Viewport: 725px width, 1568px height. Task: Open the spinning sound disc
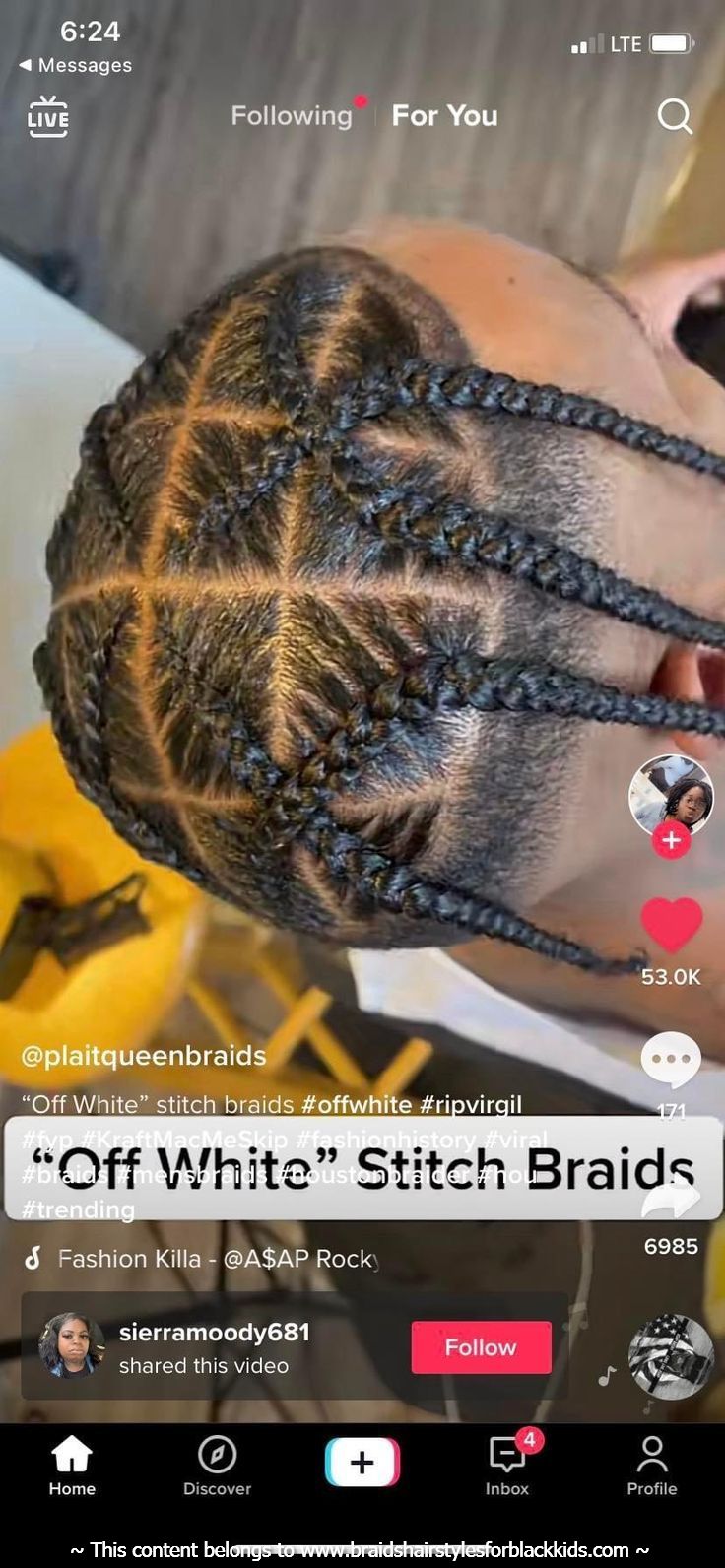pos(671,1357)
